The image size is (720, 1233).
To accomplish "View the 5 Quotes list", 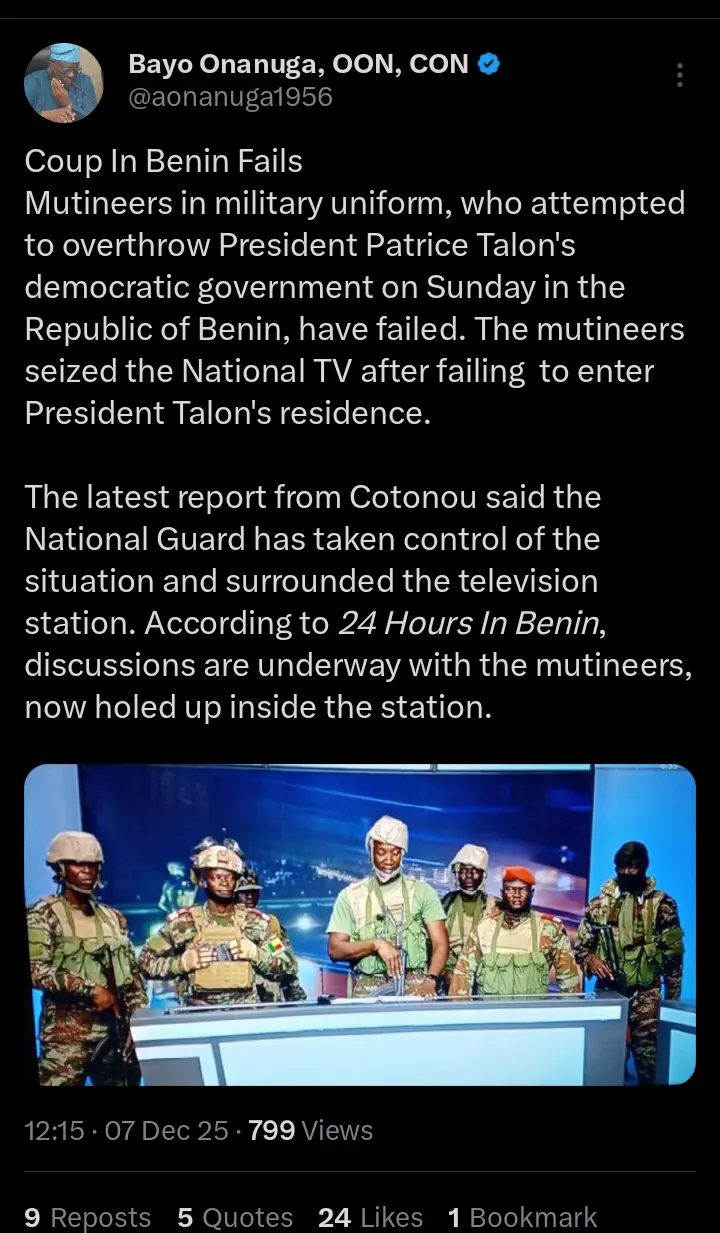I will 235,1216.
